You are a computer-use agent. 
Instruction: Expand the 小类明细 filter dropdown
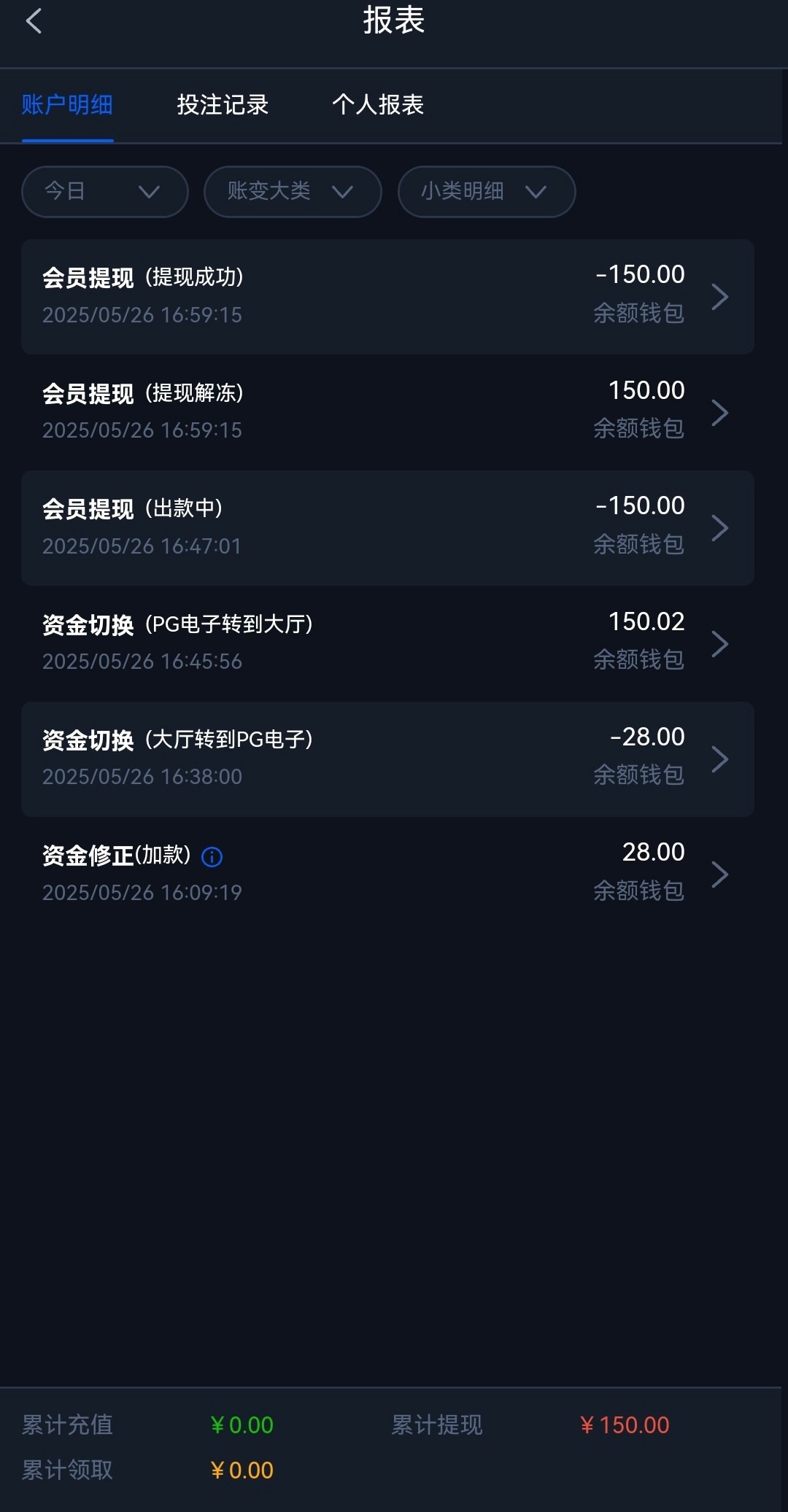click(487, 192)
